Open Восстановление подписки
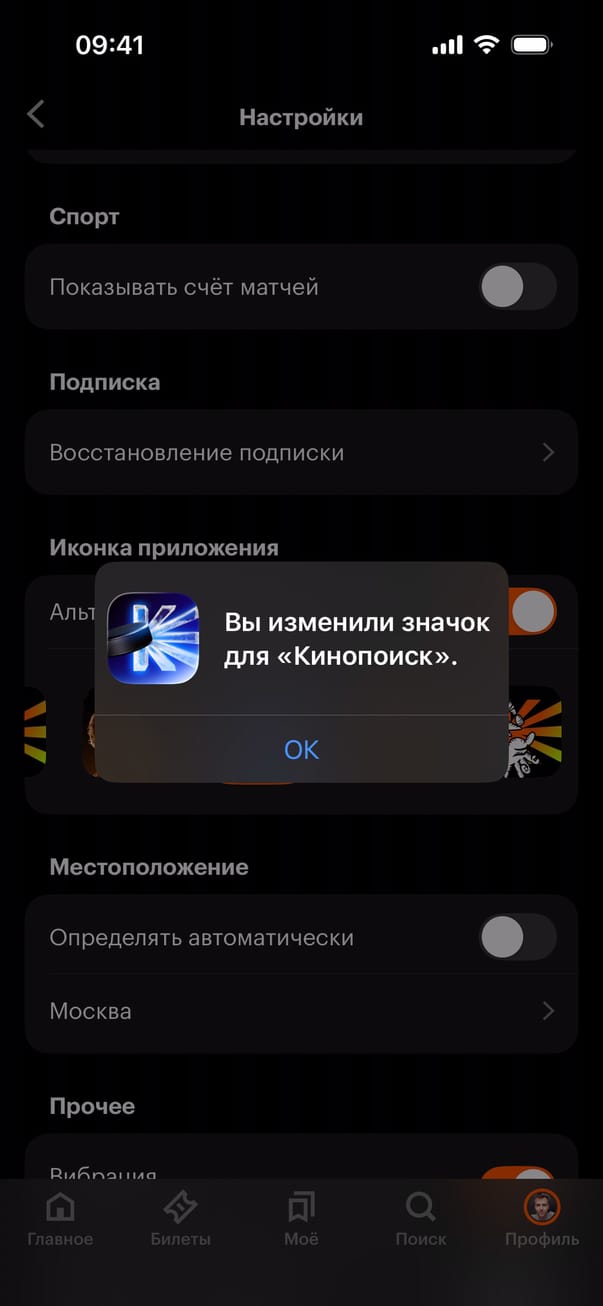 301,453
